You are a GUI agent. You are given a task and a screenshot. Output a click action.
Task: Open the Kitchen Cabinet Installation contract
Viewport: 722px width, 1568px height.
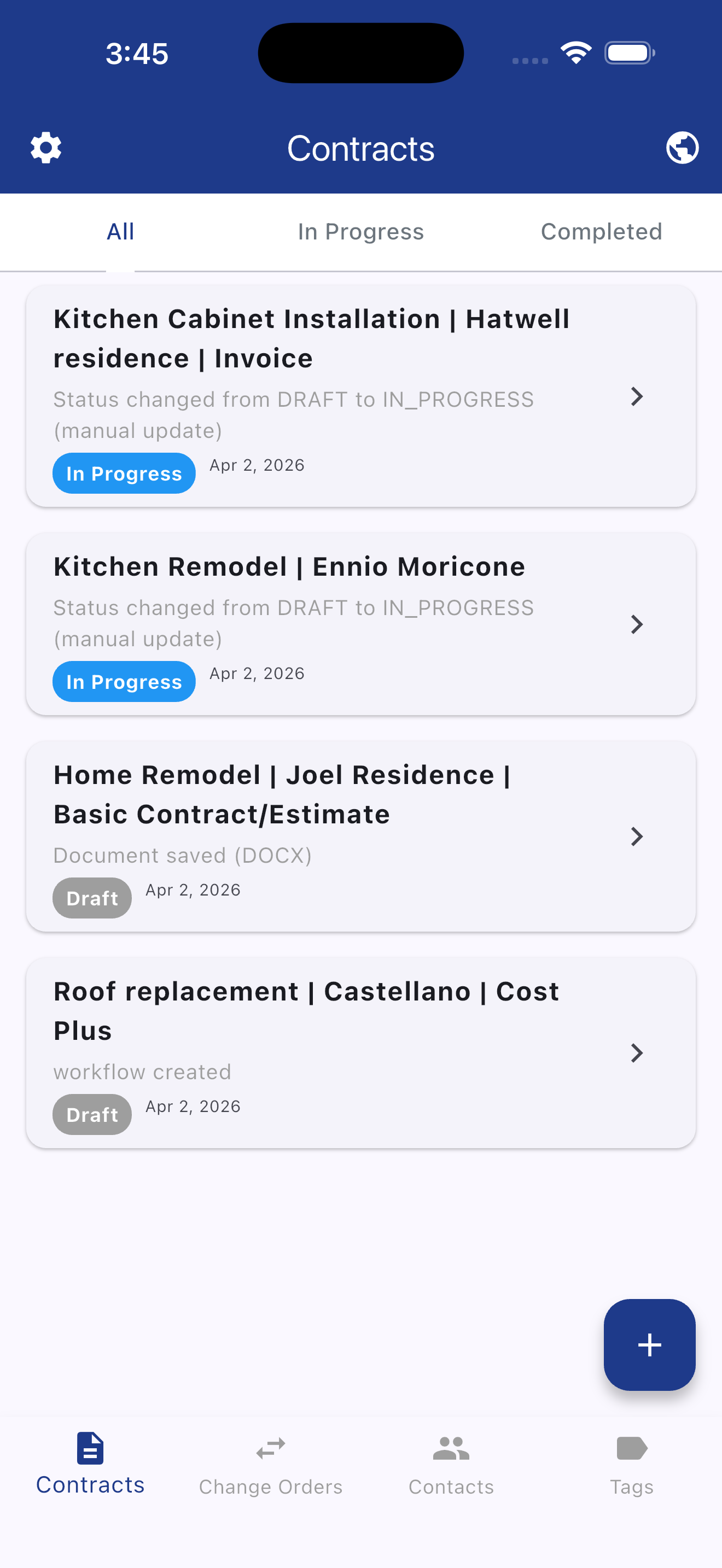tap(360, 396)
